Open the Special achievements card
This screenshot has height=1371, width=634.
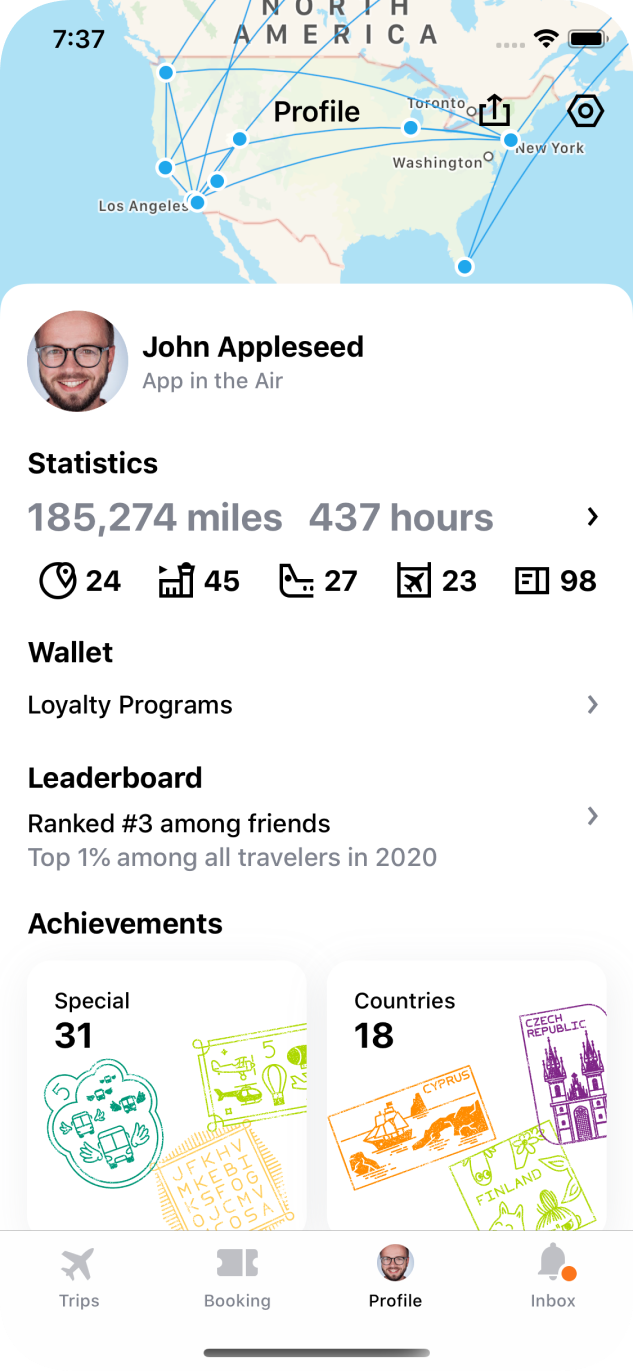tap(167, 1095)
